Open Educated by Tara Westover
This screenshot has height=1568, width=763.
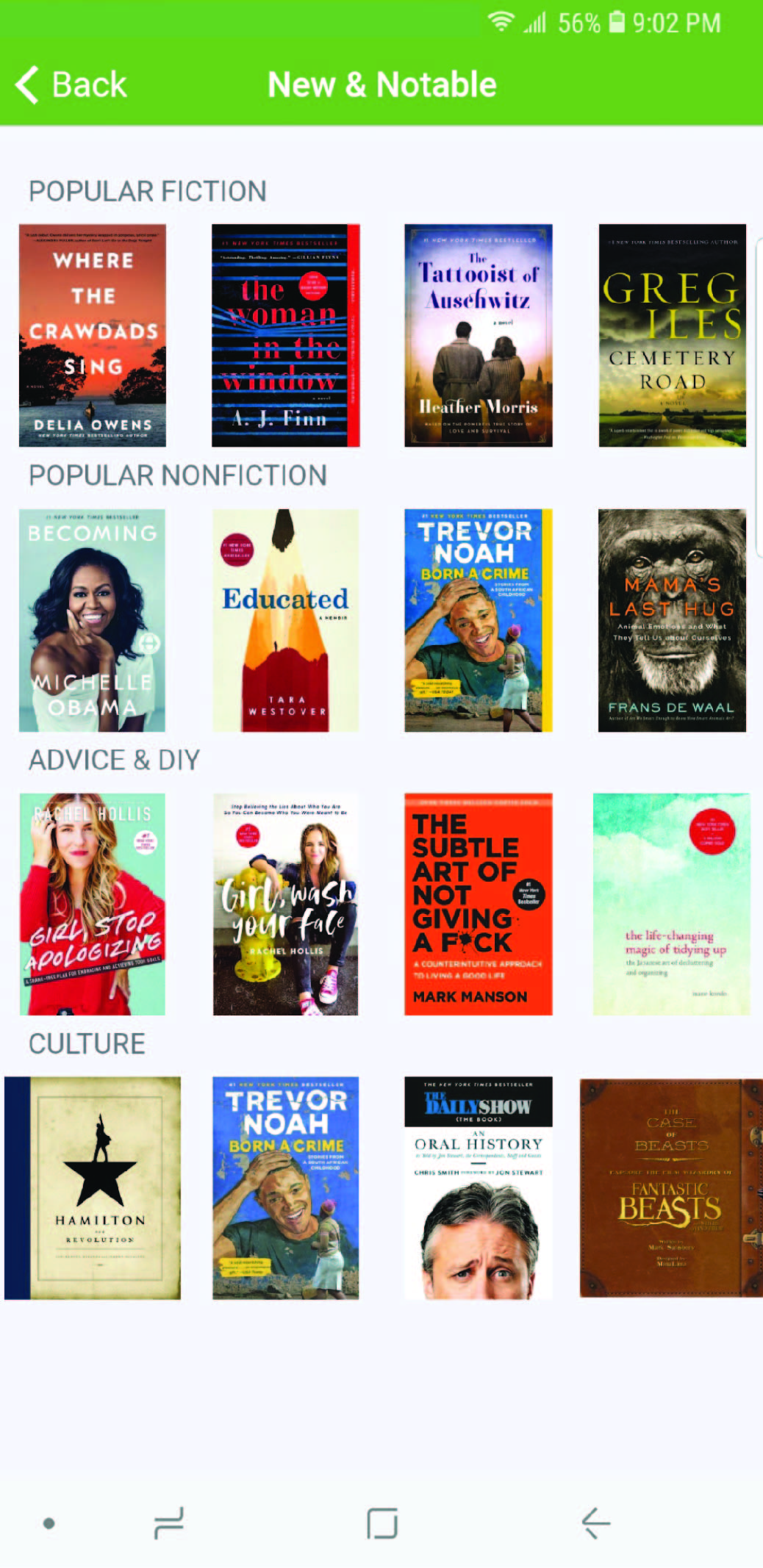tap(286, 620)
